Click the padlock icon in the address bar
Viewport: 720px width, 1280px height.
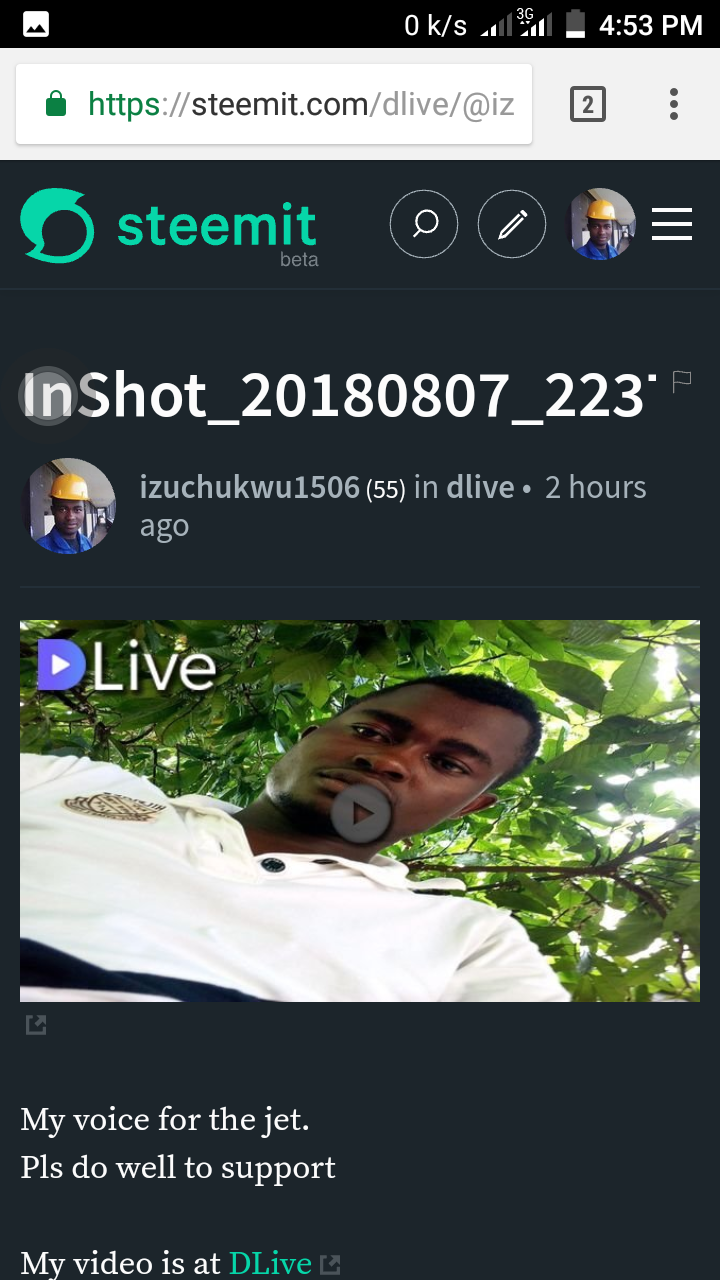tap(58, 103)
